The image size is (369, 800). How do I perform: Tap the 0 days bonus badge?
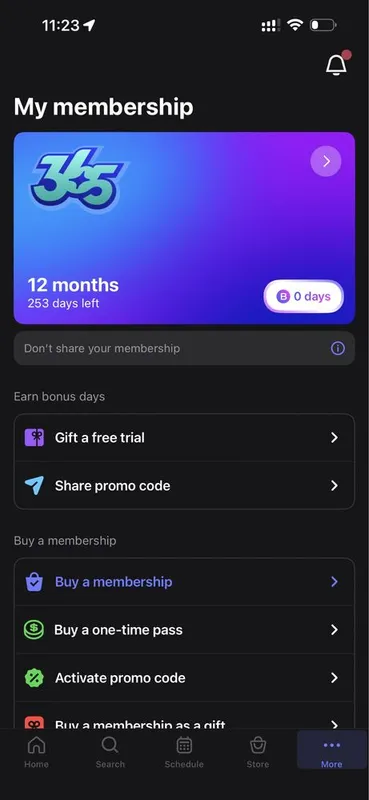click(304, 296)
